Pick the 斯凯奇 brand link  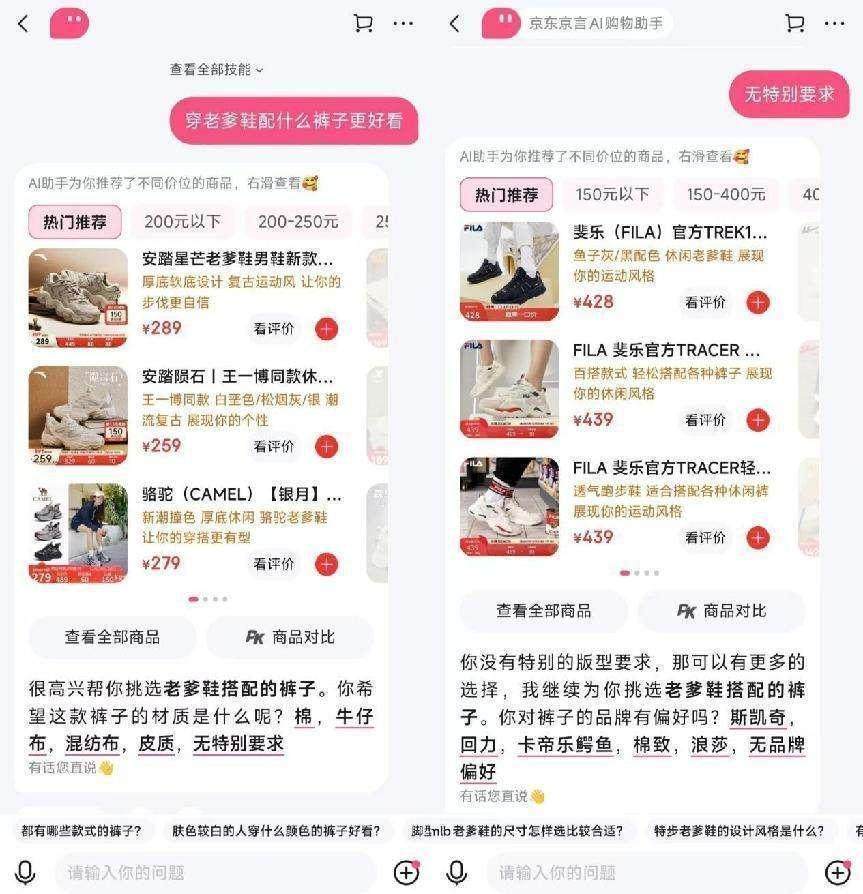point(767,718)
